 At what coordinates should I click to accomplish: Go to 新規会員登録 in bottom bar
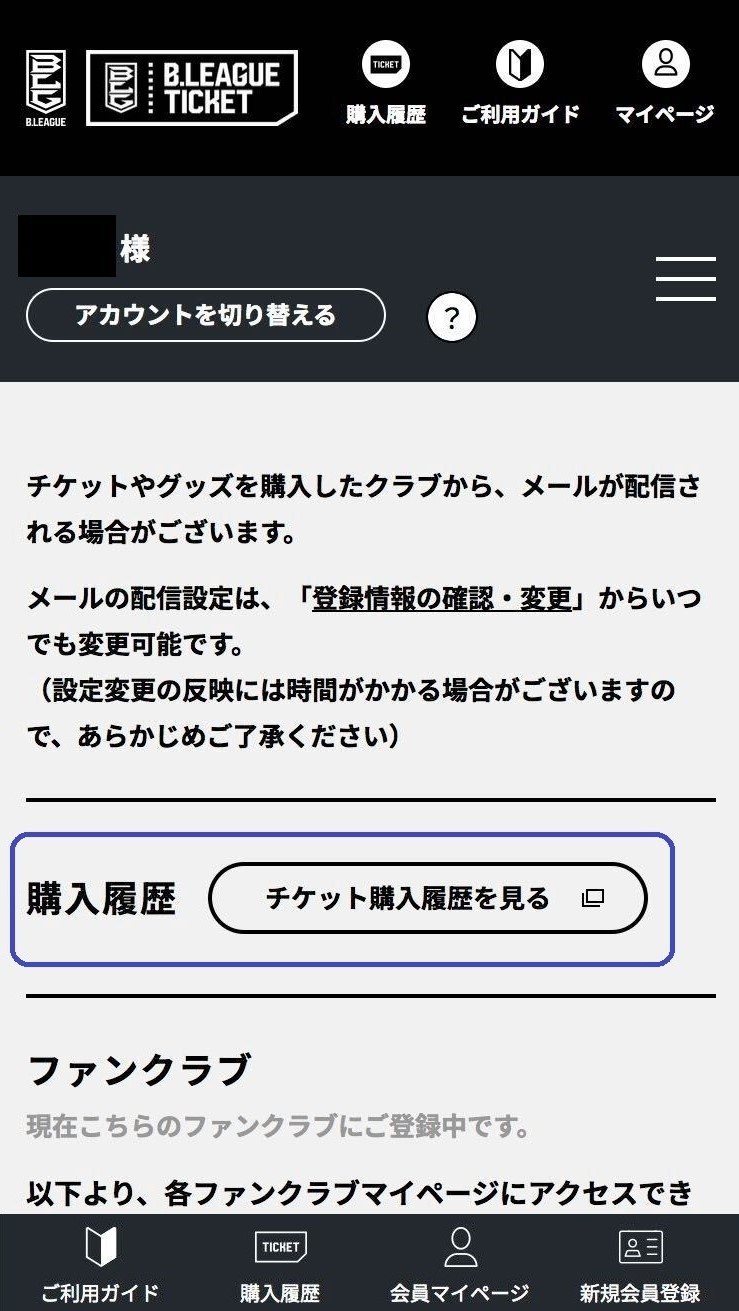[640, 1263]
